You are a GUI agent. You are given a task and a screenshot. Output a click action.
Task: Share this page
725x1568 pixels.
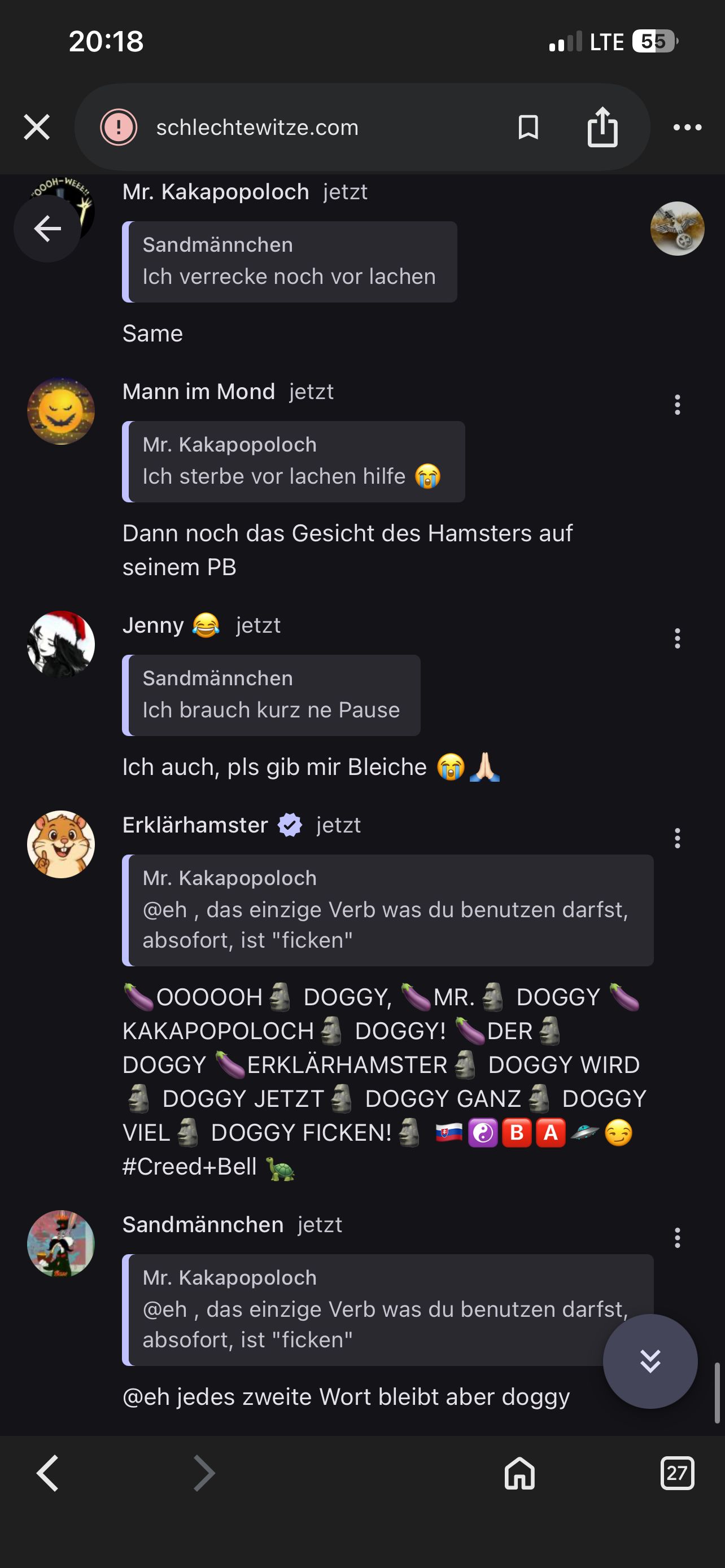pyautogui.click(x=602, y=127)
